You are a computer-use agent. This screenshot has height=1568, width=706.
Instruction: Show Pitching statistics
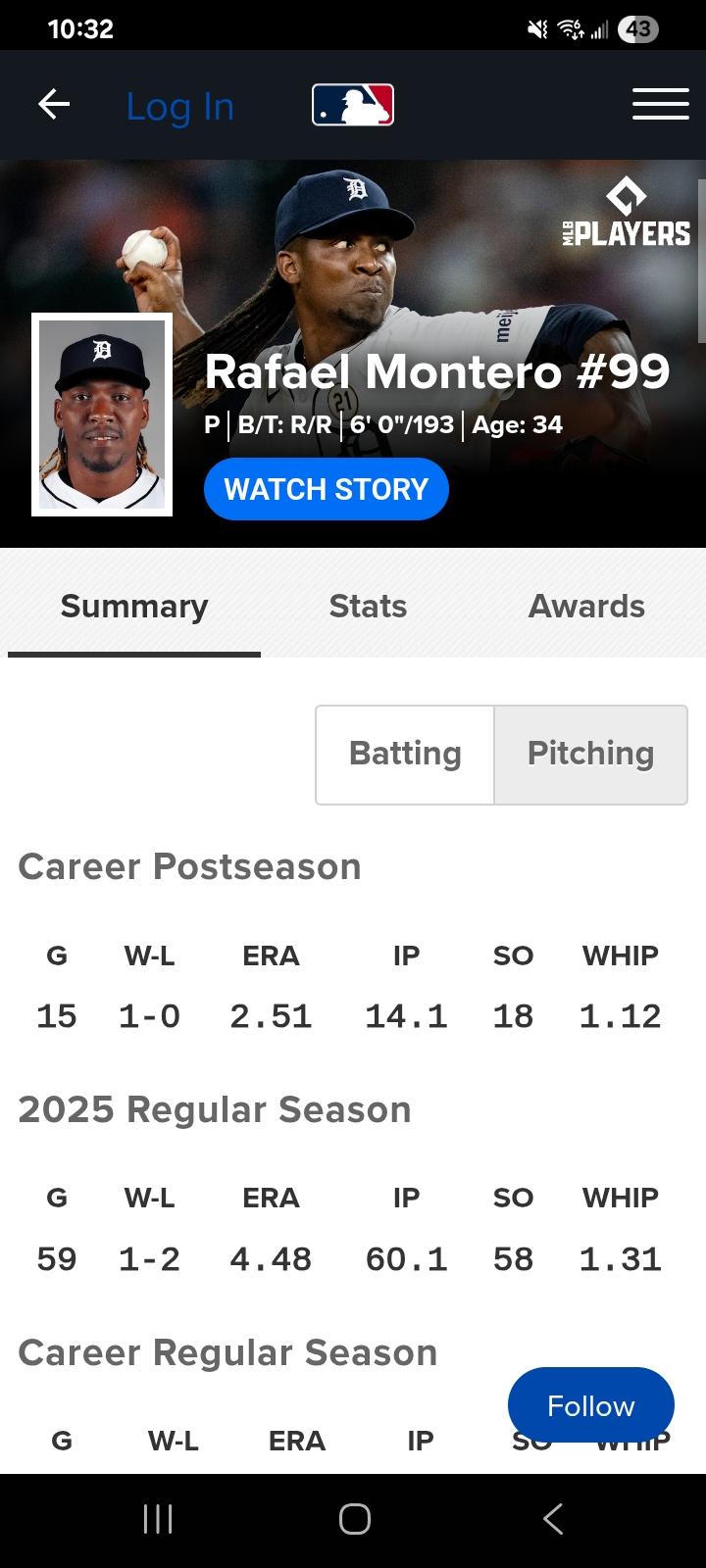click(x=590, y=754)
